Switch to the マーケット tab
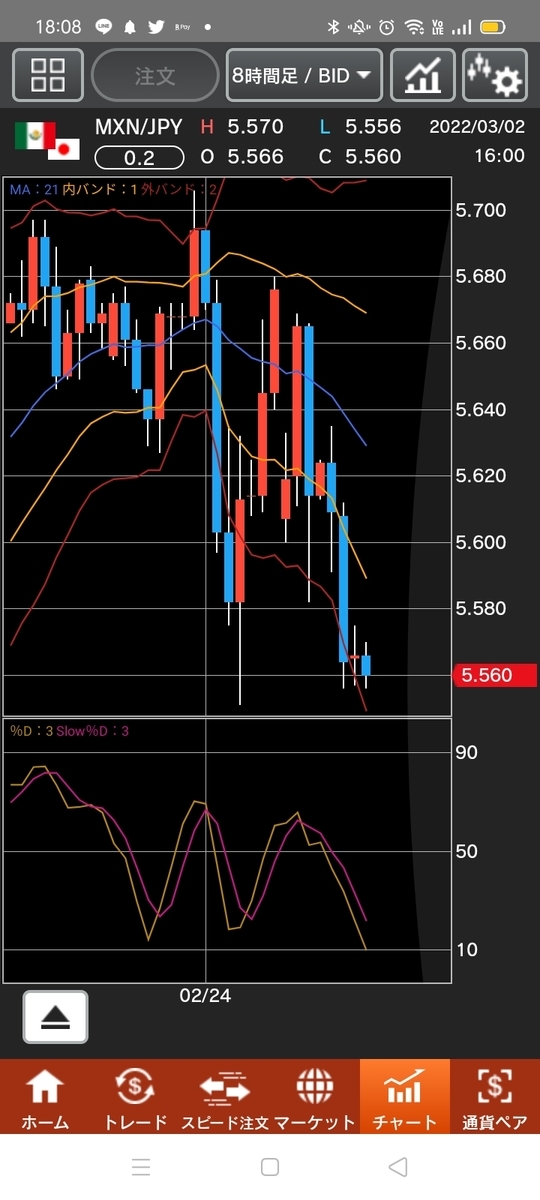Screen dimensions: 540x1200 tap(315, 1097)
